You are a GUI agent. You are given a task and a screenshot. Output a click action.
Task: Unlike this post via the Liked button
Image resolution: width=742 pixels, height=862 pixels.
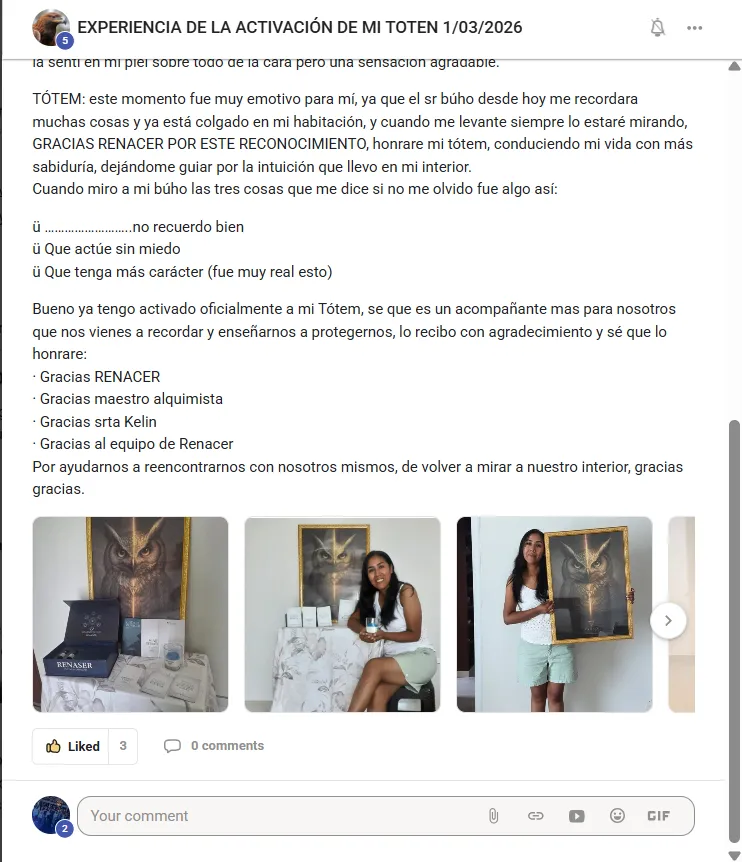(x=73, y=746)
